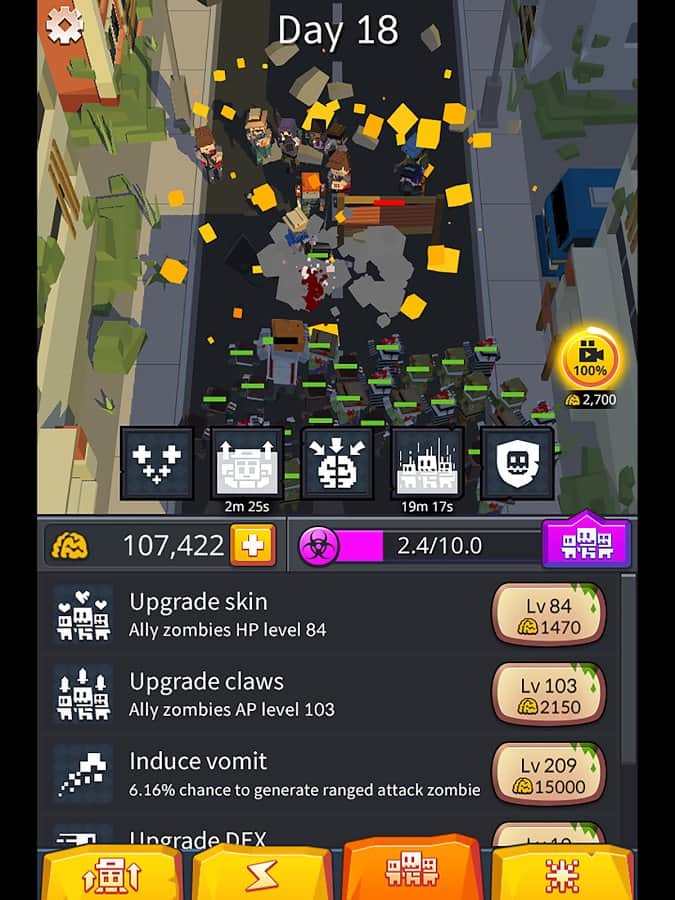675x900 pixels.
Task: Upgrade Induce vomit for 15000 brains
Action: (548, 775)
